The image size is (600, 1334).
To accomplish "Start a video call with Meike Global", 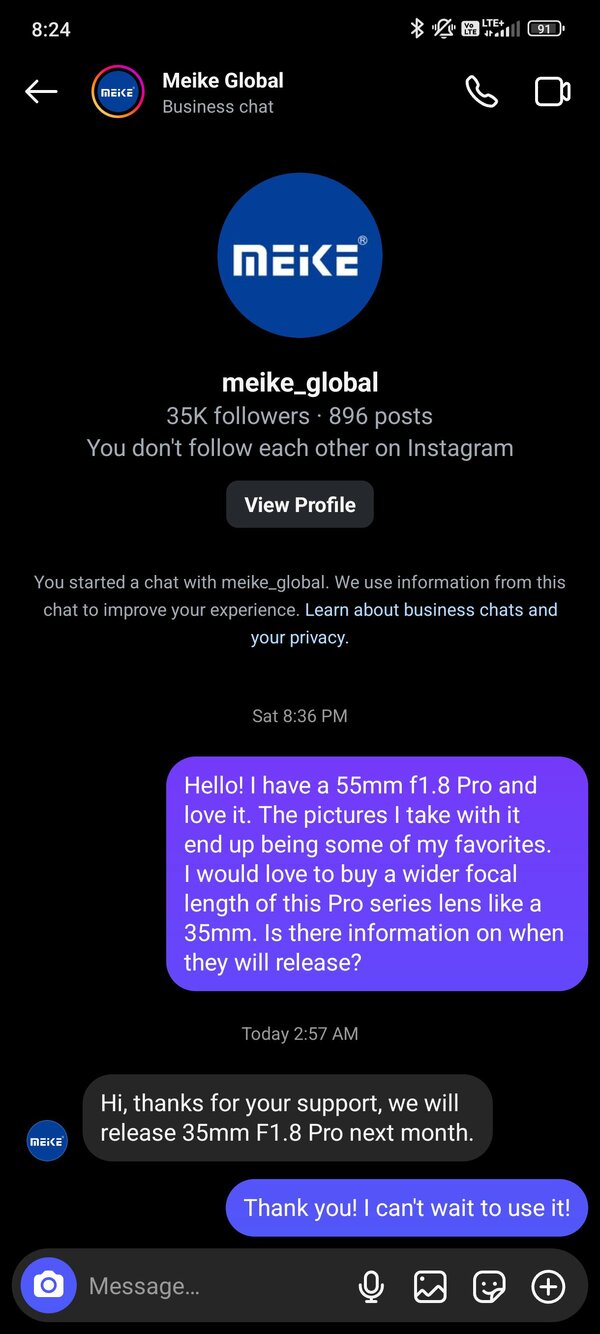I will pyautogui.click(x=552, y=92).
